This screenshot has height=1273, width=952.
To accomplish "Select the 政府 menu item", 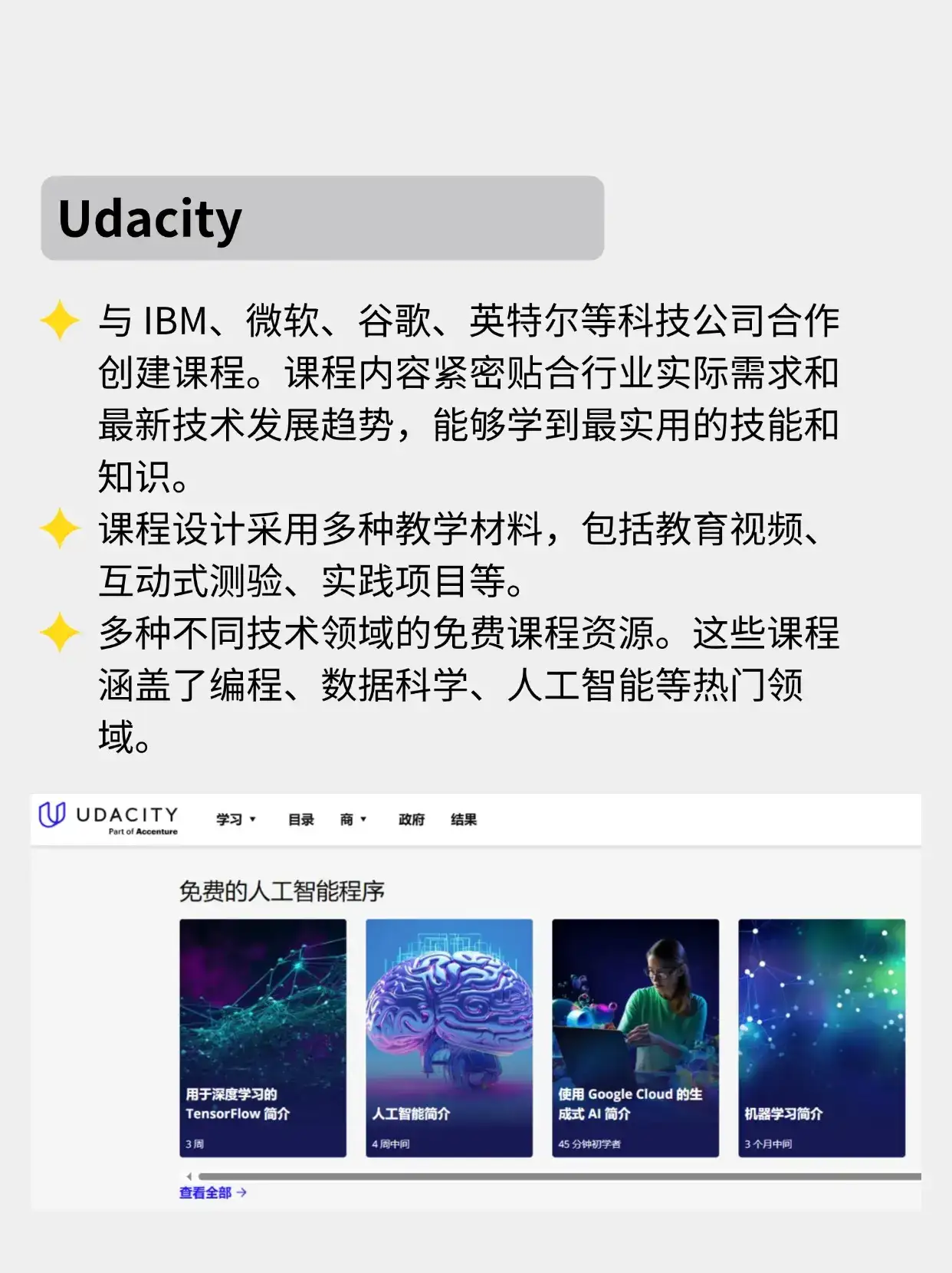I will point(411,819).
